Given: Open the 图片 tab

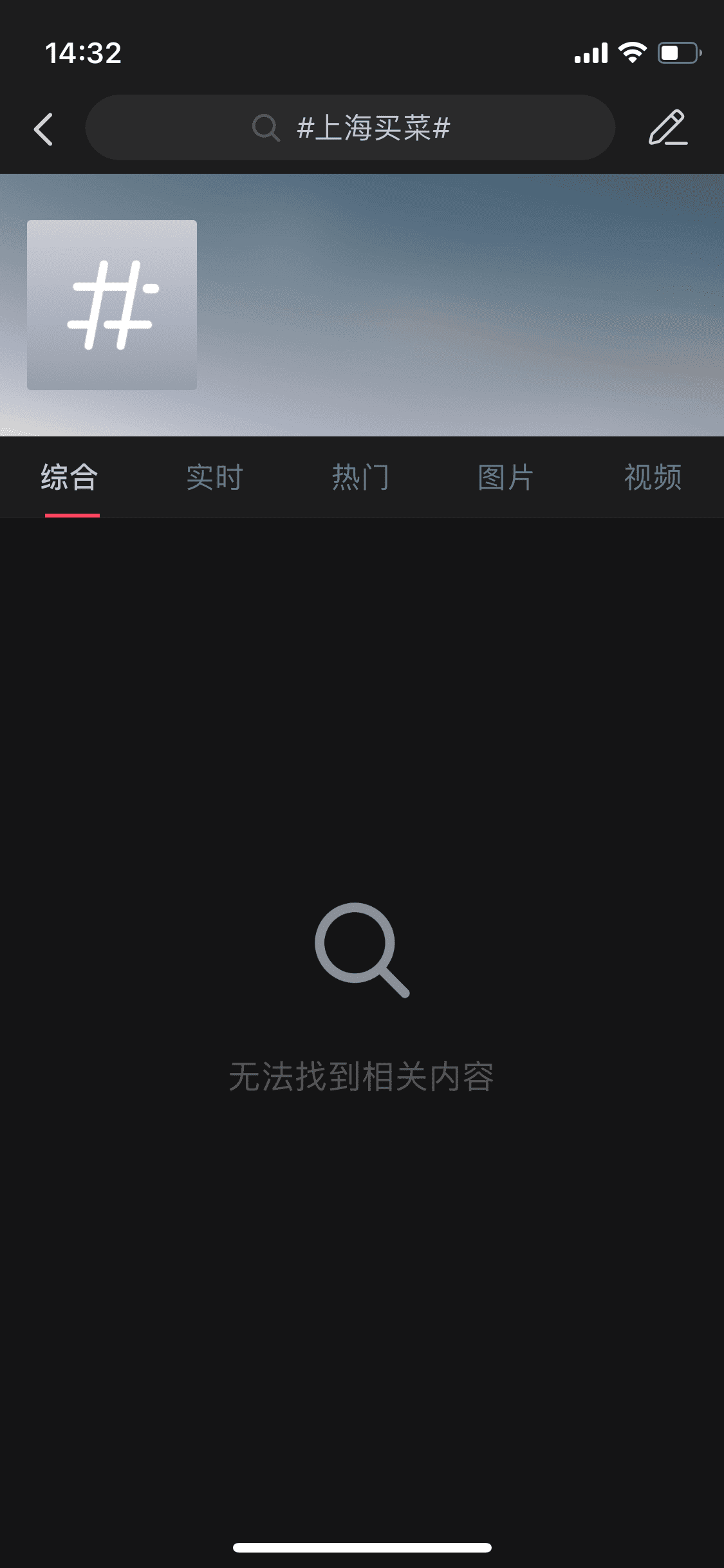Looking at the screenshot, I should point(506,478).
